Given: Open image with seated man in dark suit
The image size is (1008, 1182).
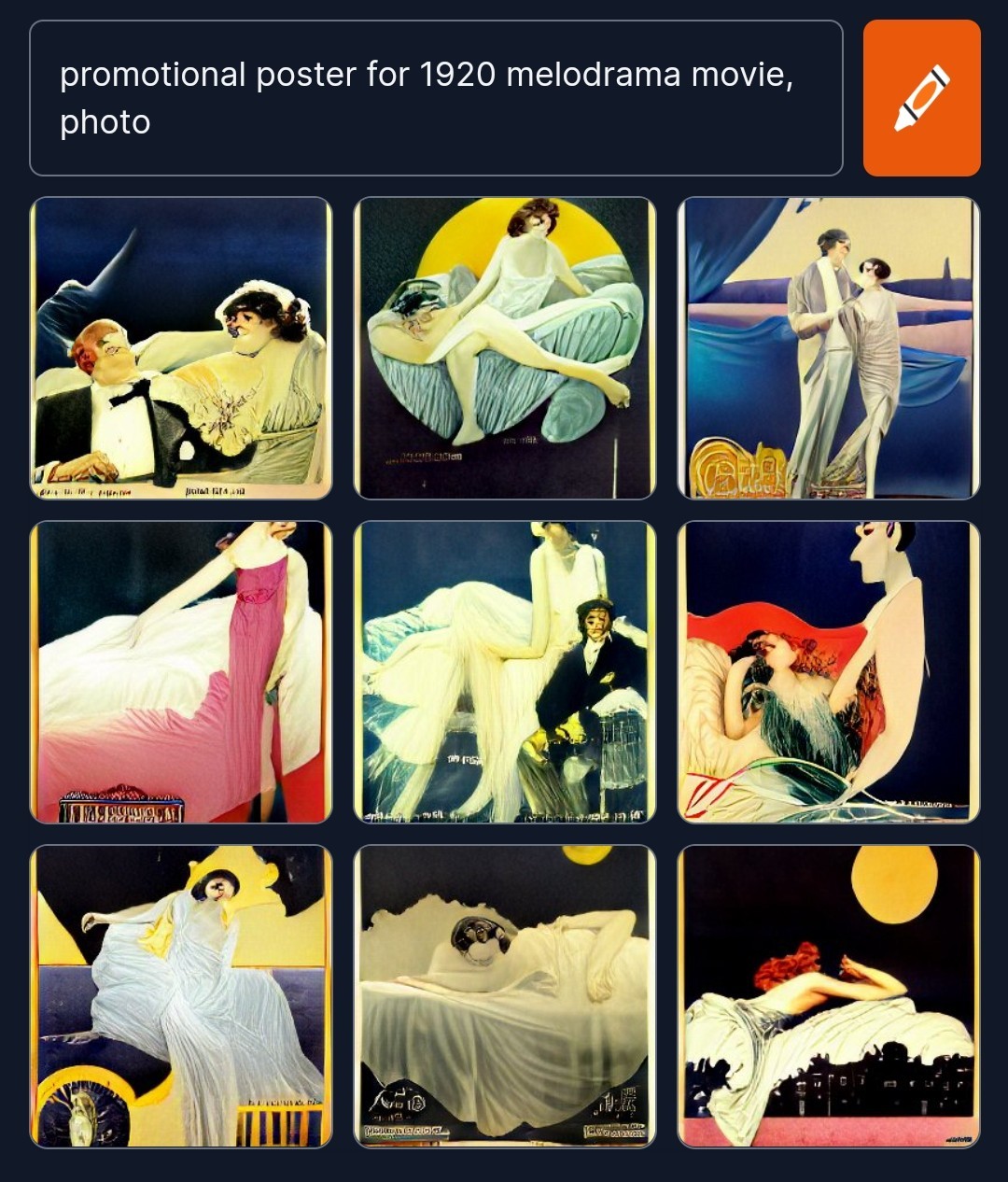Looking at the screenshot, I should tap(505, 672).
